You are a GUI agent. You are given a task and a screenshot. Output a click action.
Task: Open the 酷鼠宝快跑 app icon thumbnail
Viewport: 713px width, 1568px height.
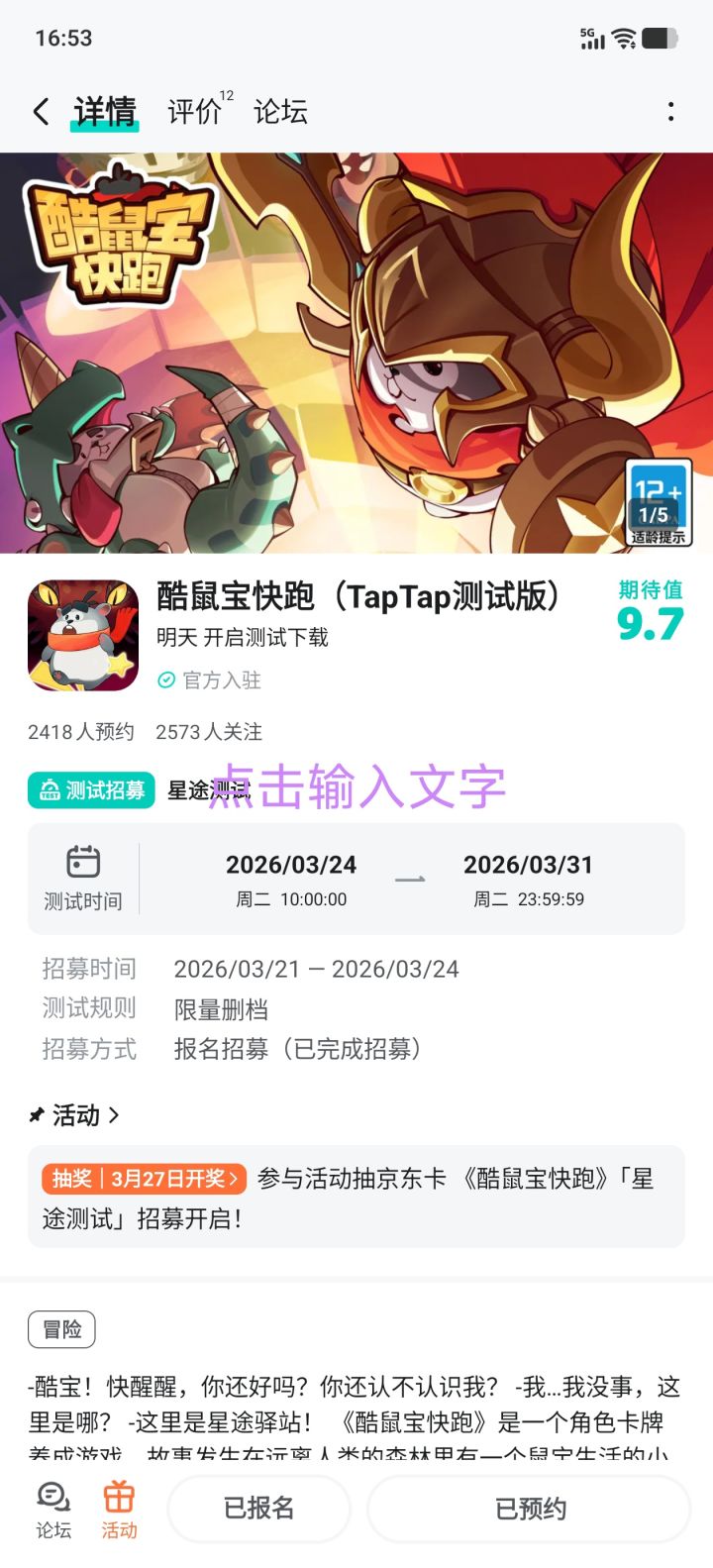pyautogui.click(x=82, y=634)
